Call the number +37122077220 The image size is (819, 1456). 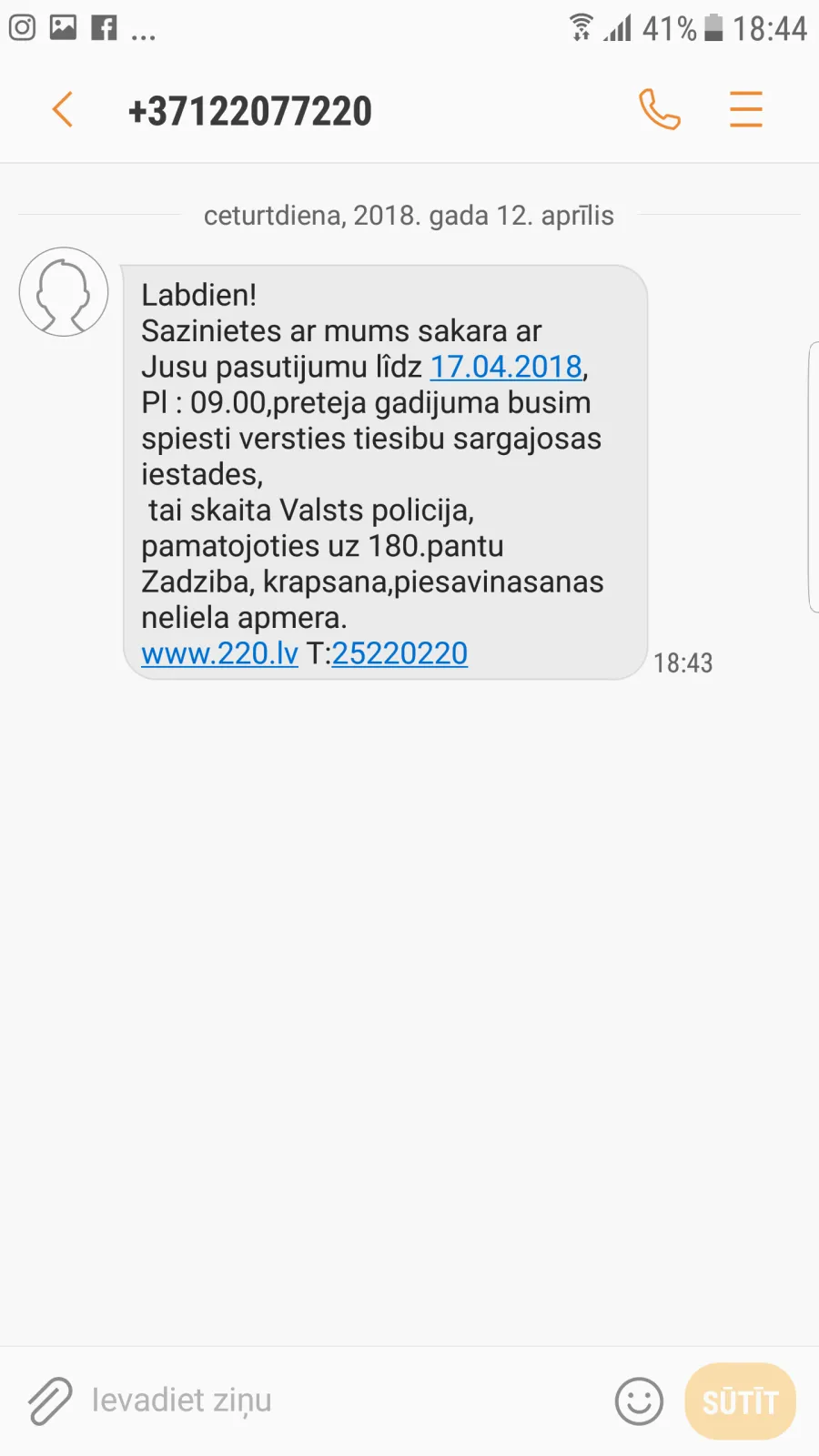pos(660,110)
